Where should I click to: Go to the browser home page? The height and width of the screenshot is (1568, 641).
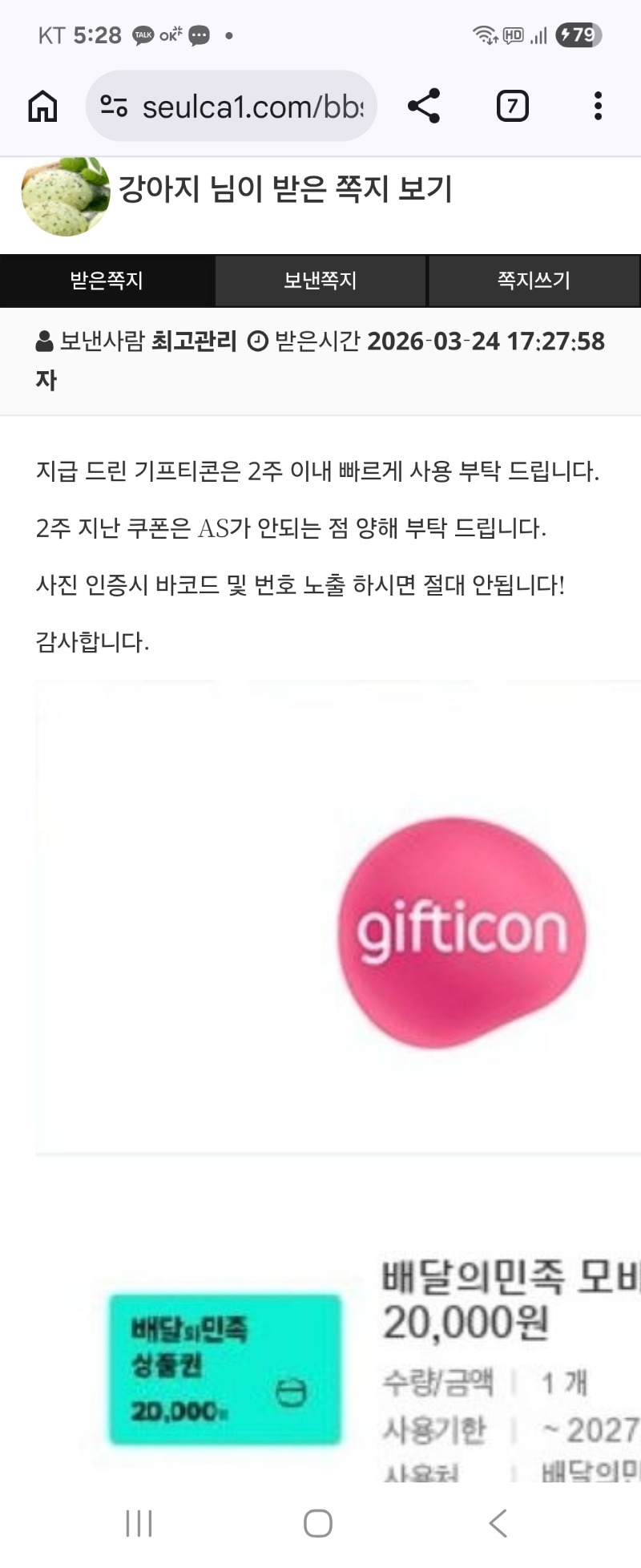(x=42, y=106)
